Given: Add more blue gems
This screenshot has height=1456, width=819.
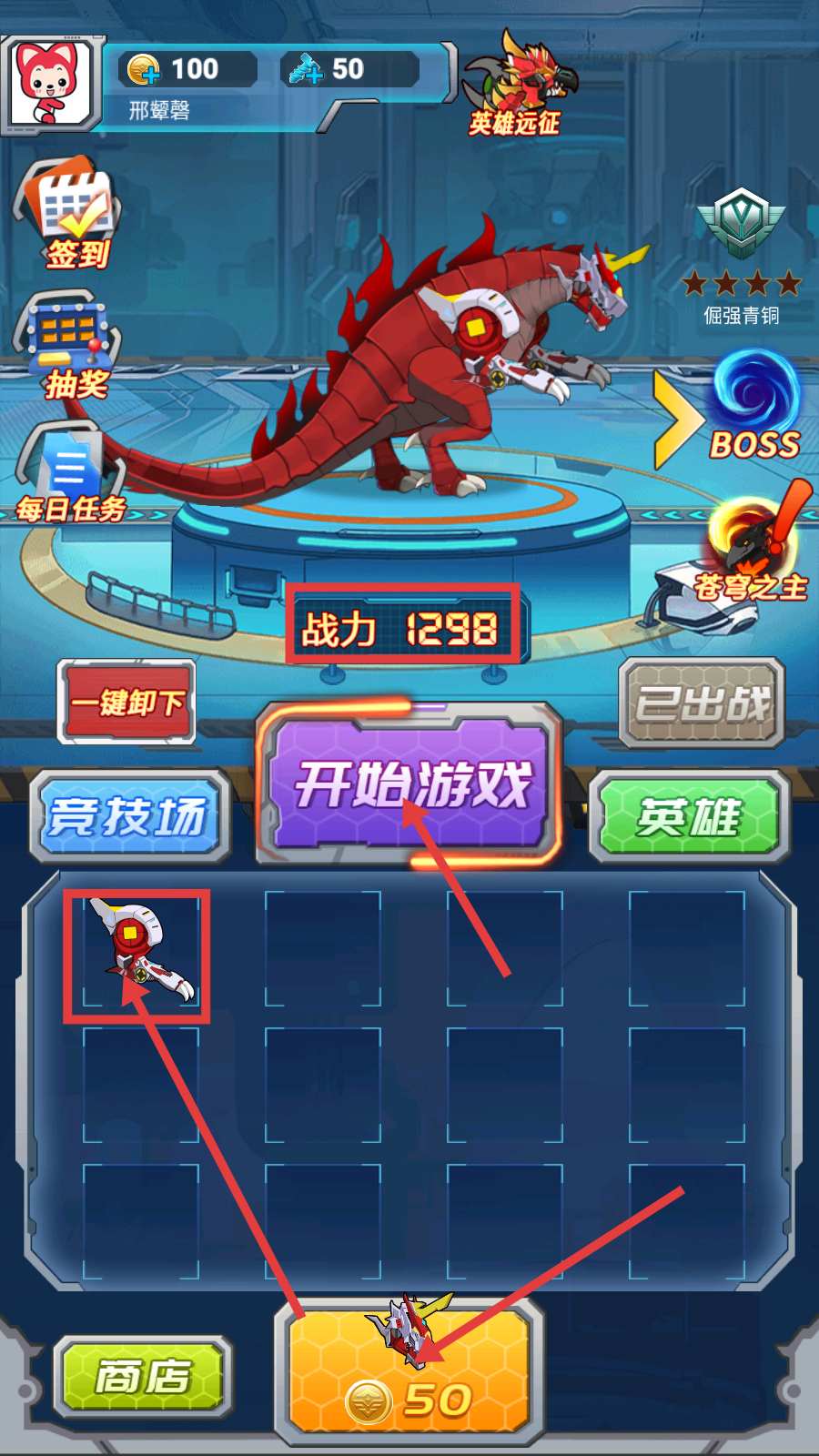Looking at the screenshot, I should click(x=307, y=70).
